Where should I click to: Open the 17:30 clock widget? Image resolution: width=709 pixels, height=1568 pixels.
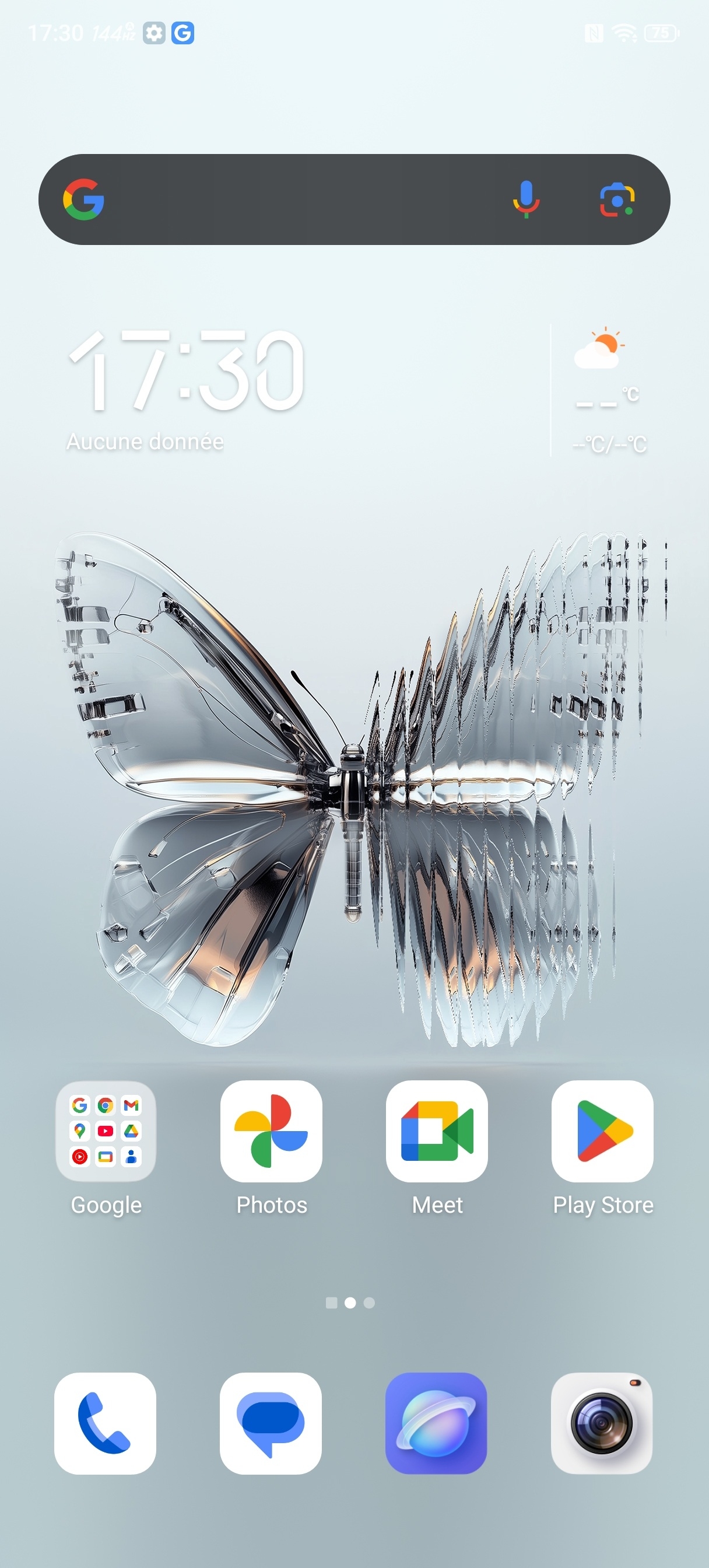(x=185, y=372)
